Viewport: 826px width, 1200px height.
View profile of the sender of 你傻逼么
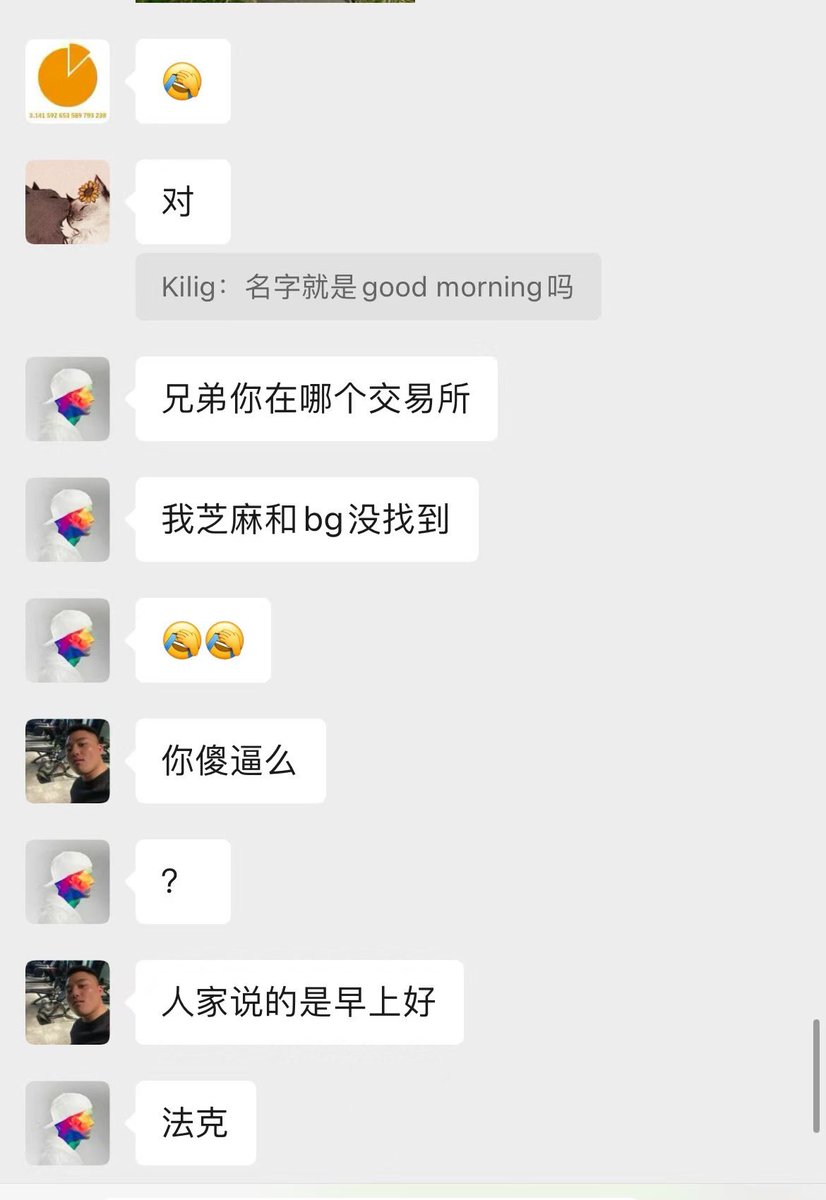(67, 761)
